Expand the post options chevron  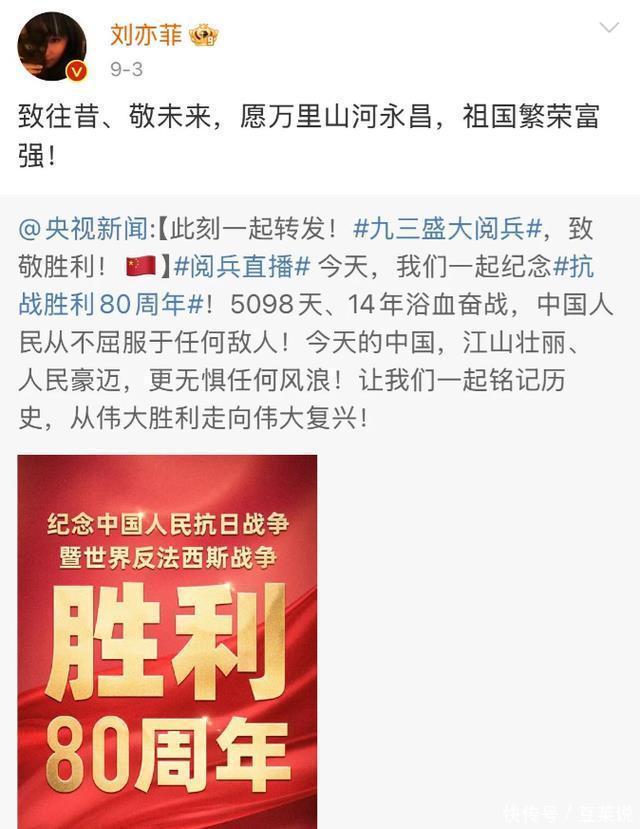pos(608,27)
